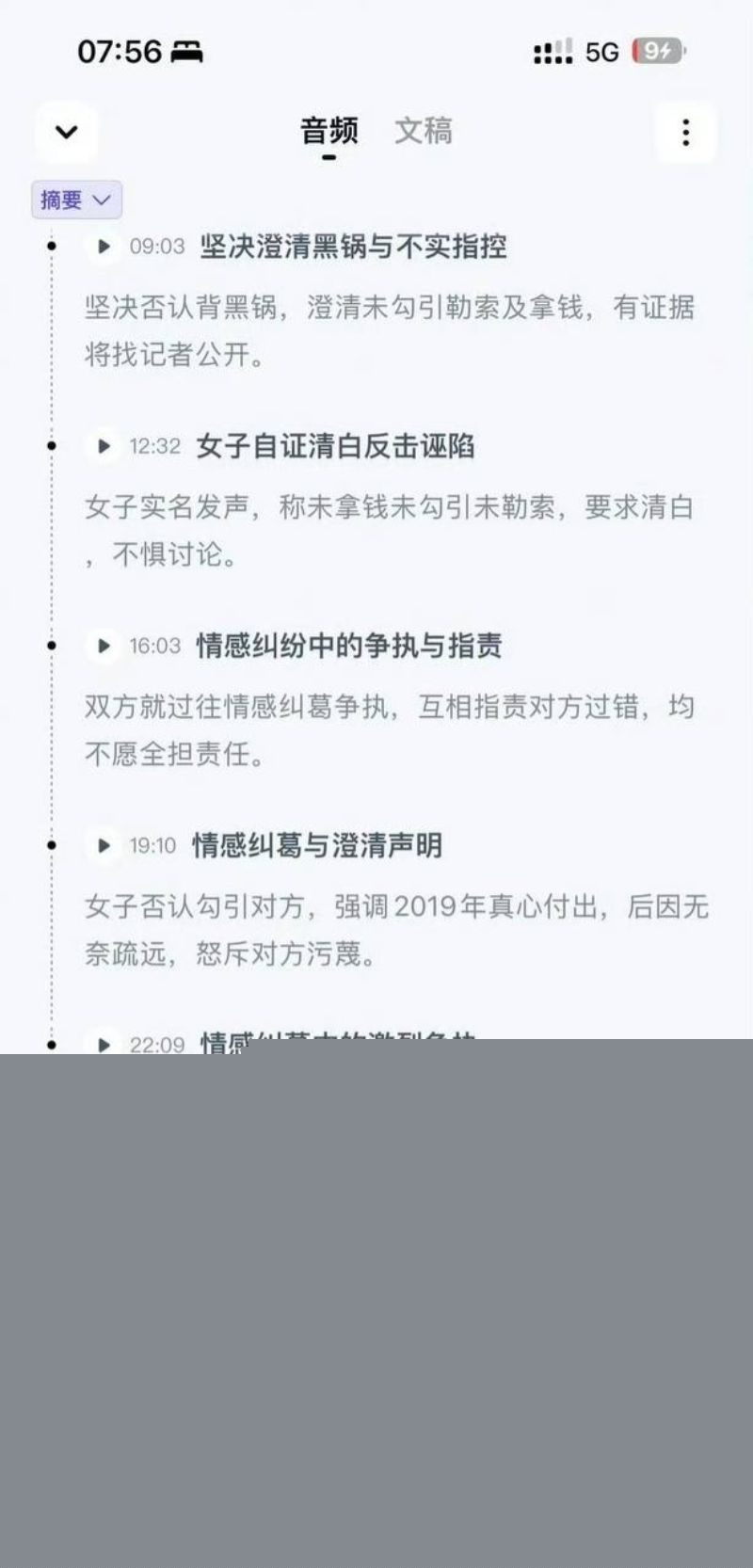Play the 16:03 情感纠纷 segment

tap(104, 646)
